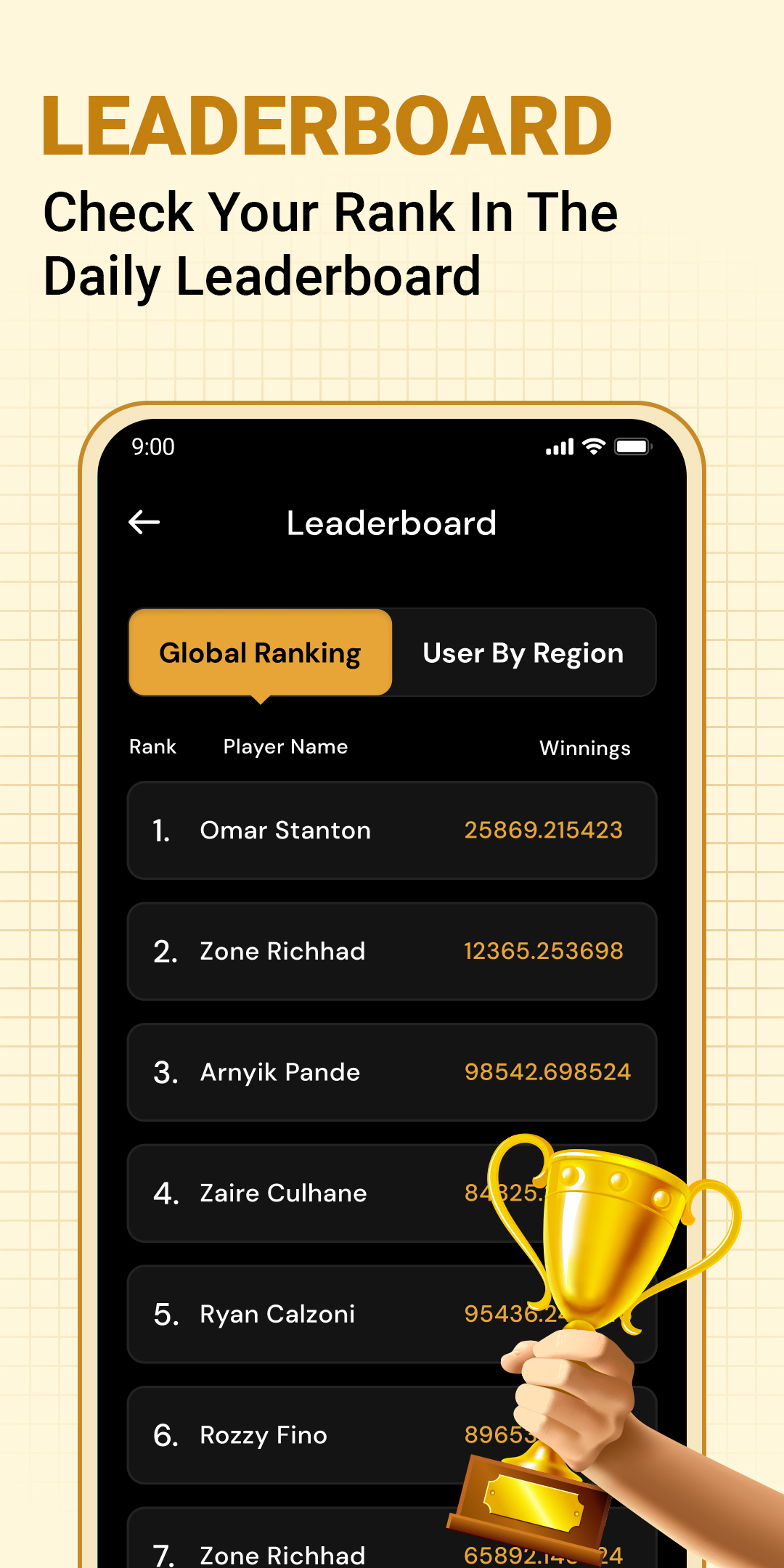Tap the Leaderboard title text
Image resolution: width=784 pixels, height=1568 pixels.
[x=391, y=523]
